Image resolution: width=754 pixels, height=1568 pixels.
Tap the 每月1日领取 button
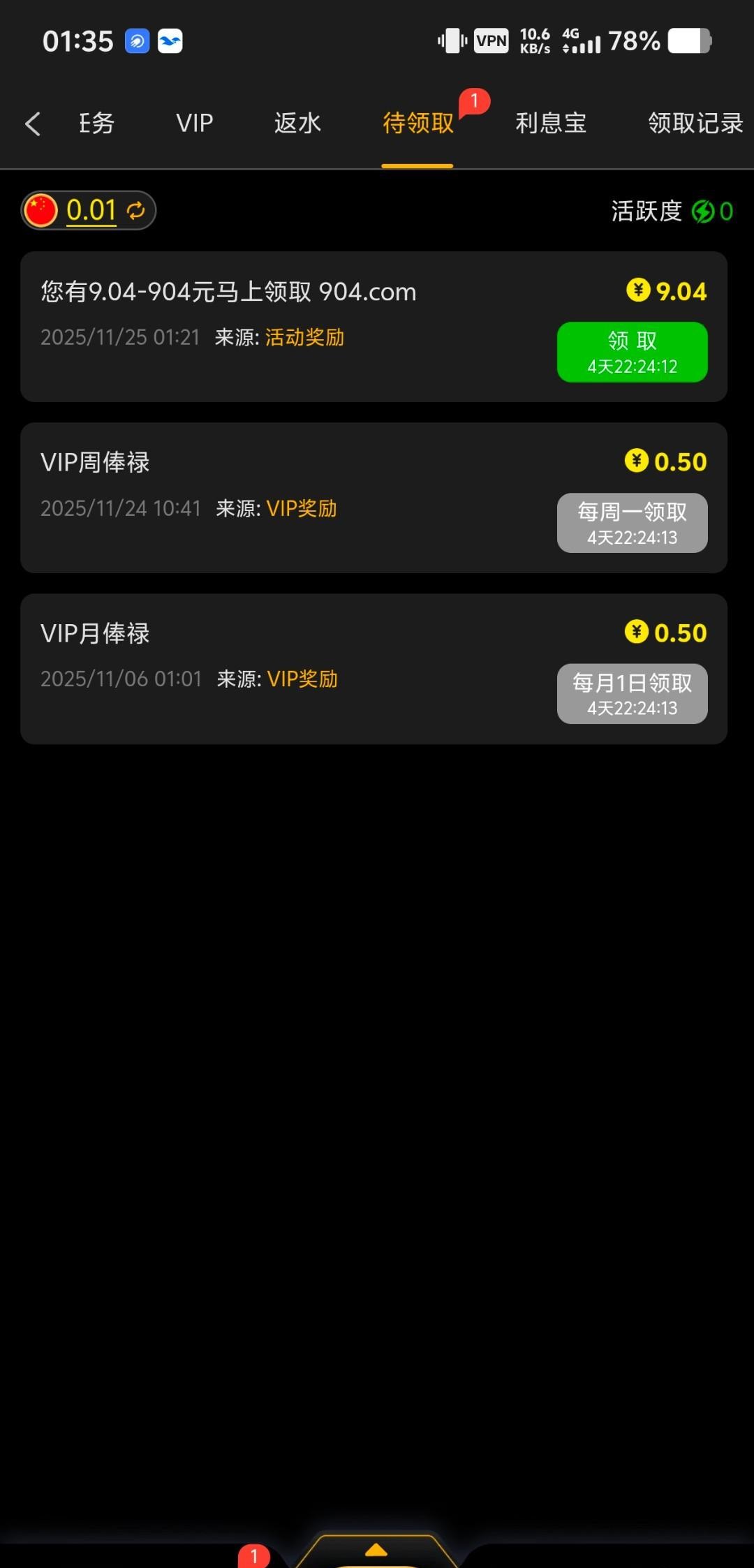point(632,694)
